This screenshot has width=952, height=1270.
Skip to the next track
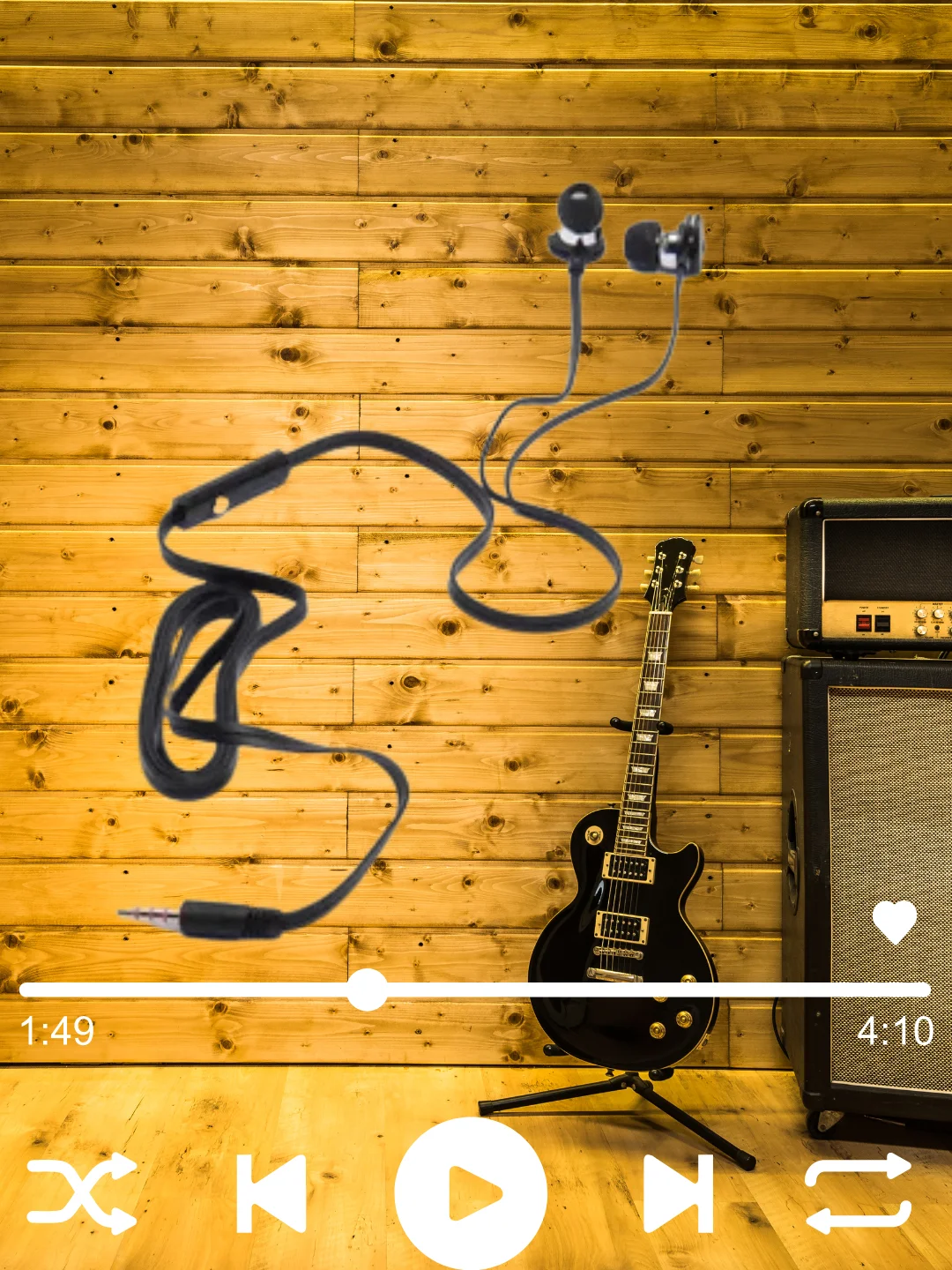pos(678,1193)
